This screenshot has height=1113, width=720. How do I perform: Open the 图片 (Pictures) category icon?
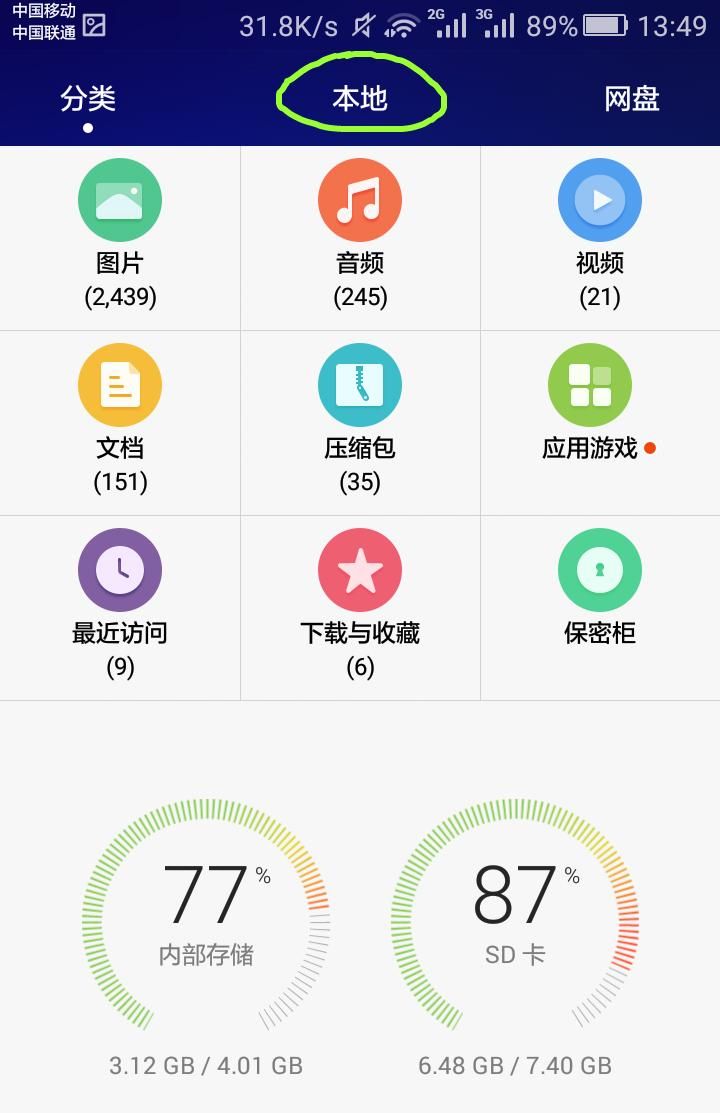click(119, 199)
